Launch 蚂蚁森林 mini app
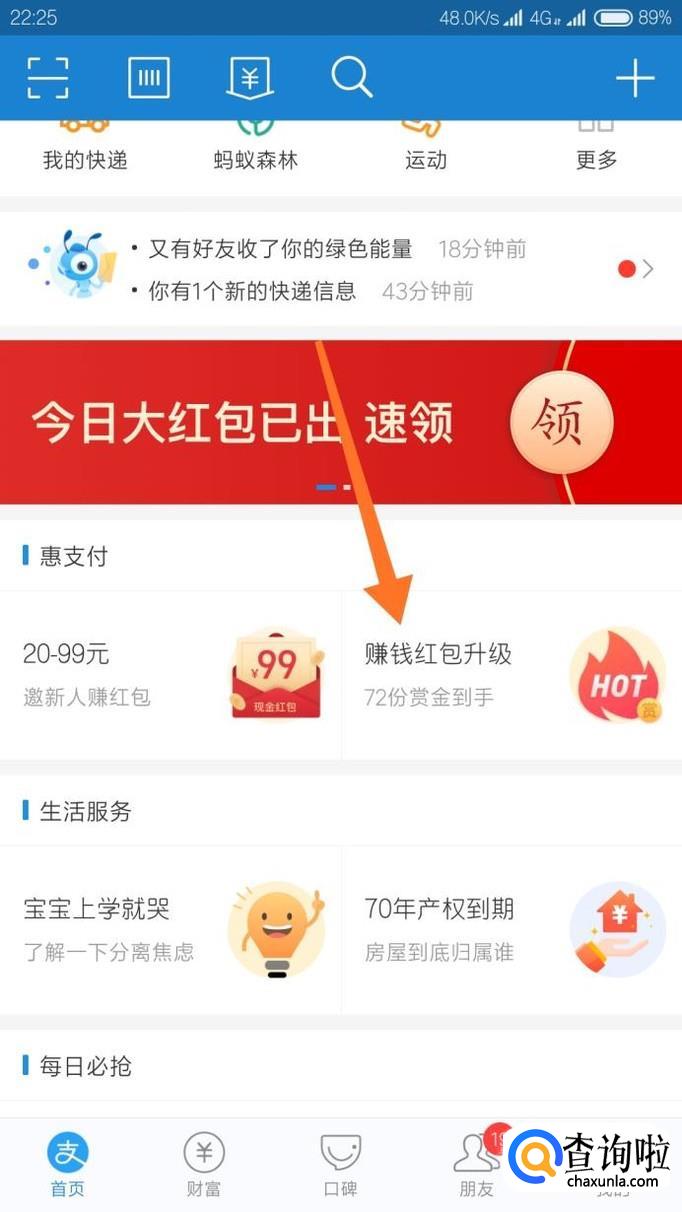 [x=256, y=150]
